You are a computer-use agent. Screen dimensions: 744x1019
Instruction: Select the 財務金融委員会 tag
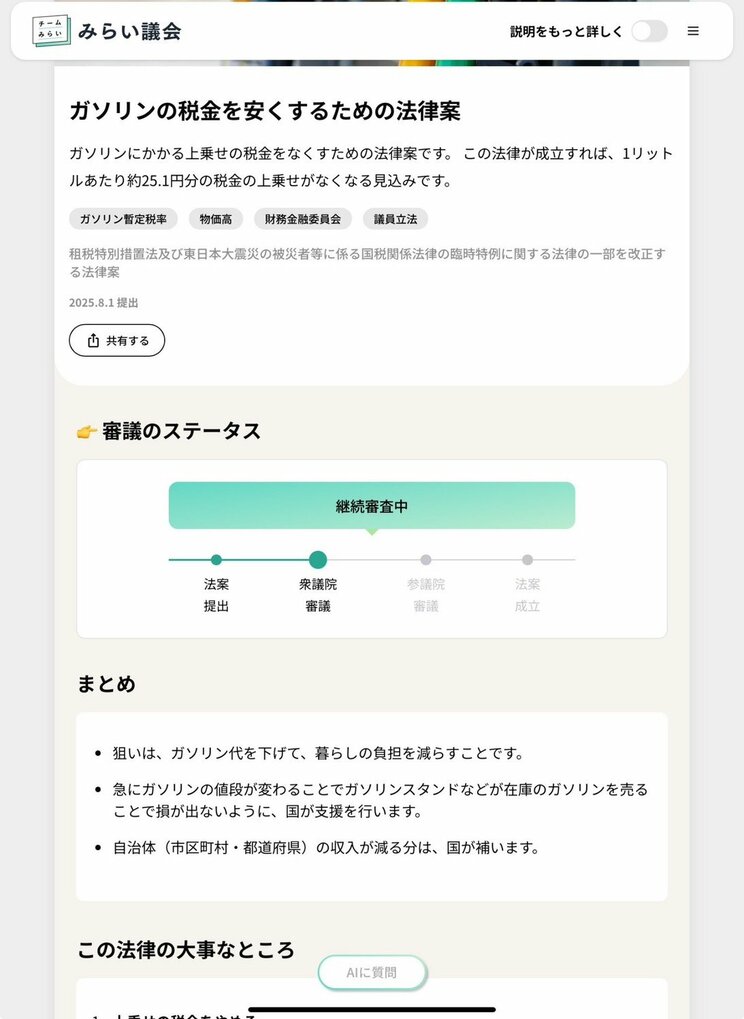[303, 219]
